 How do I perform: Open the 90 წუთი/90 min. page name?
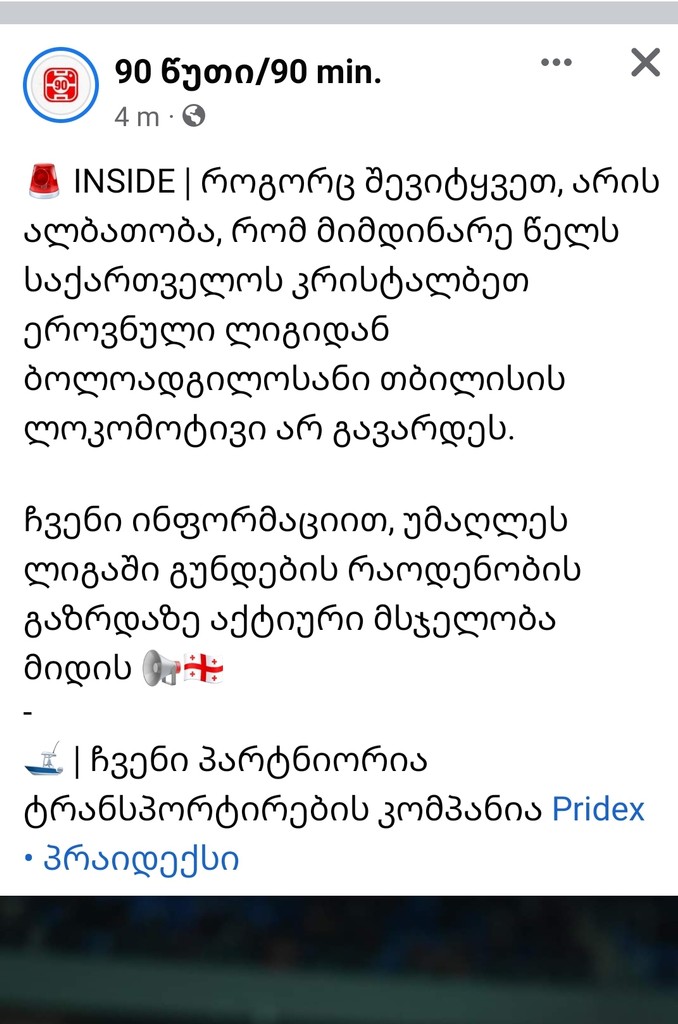247,72
